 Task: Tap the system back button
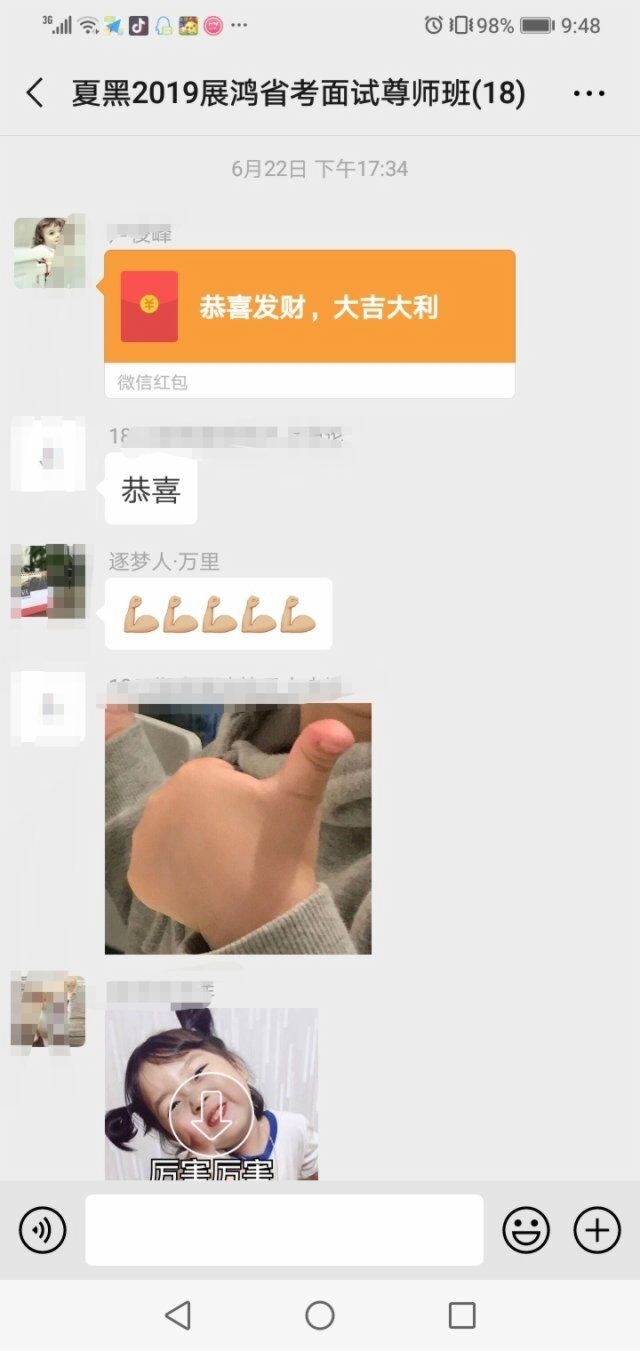(x=177, y=1315)
